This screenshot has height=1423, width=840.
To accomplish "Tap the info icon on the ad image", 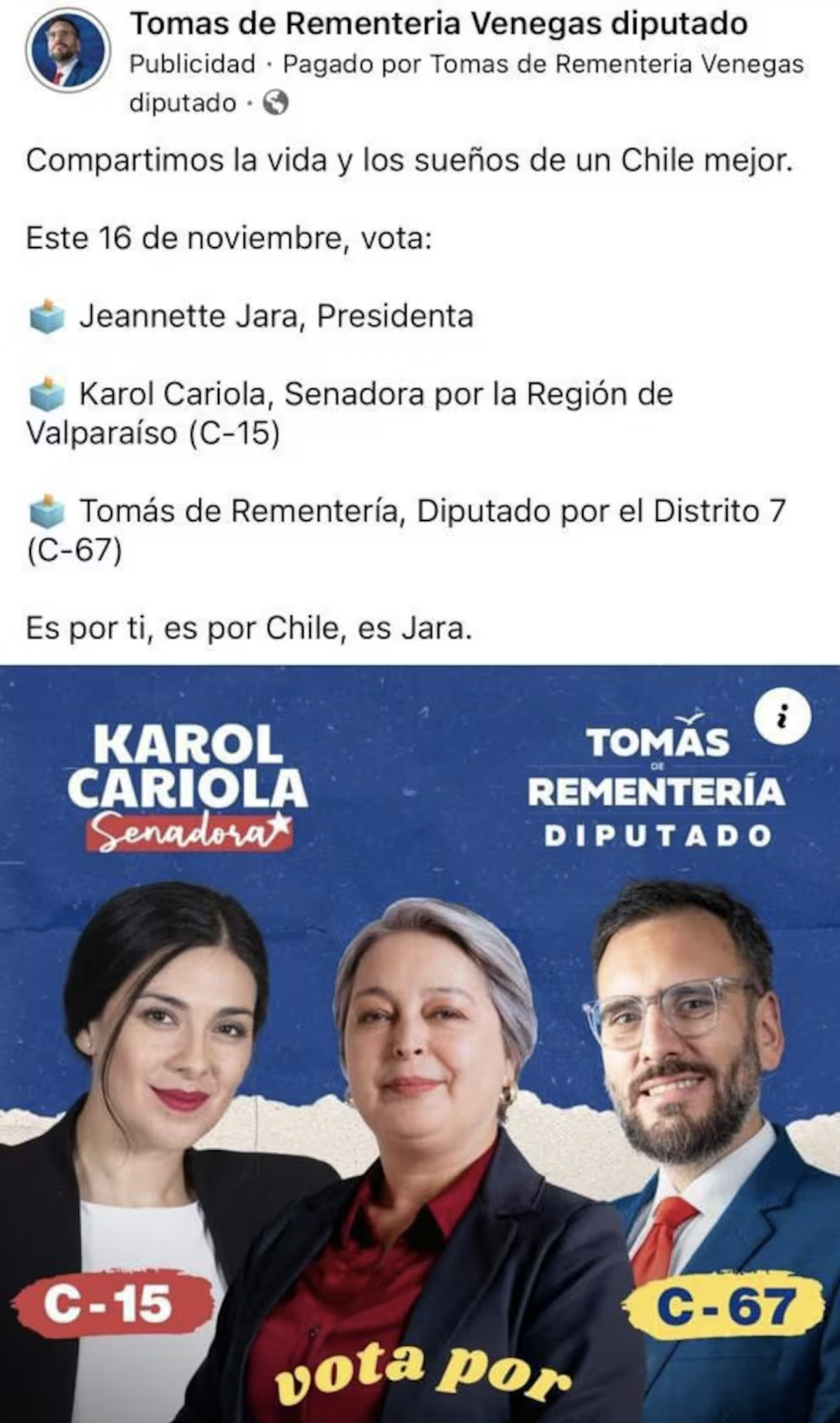I will click(782, 716).
